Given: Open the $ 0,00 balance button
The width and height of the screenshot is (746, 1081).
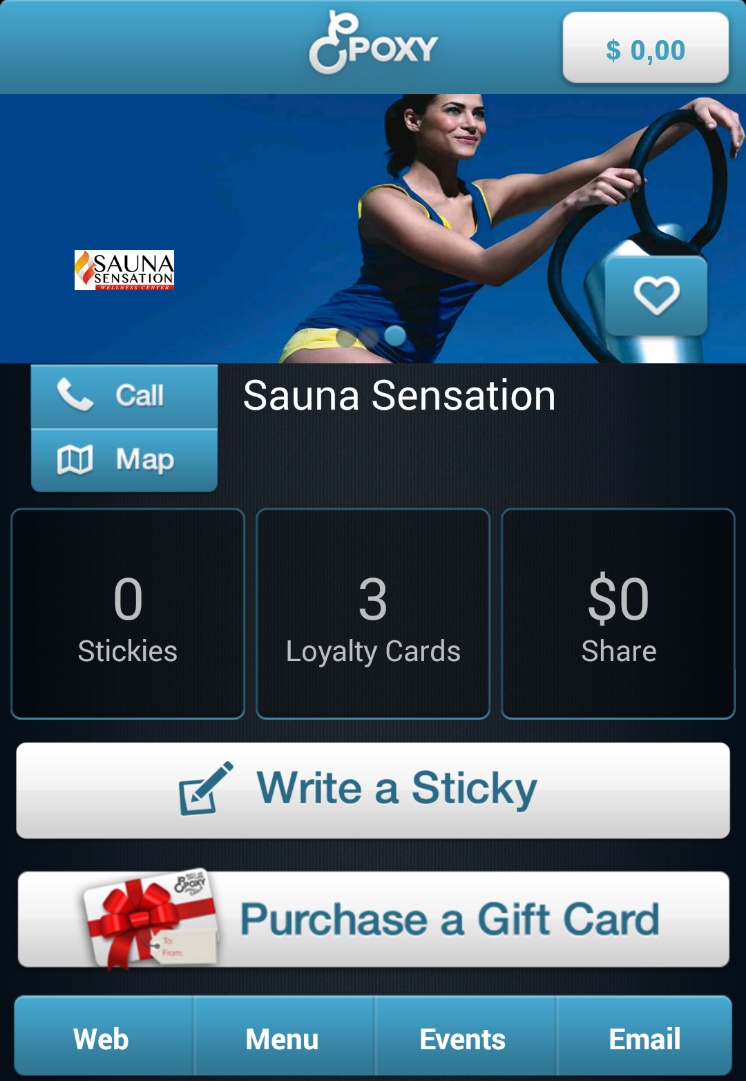Looking at the screenshot, I should tap(645, 48).
